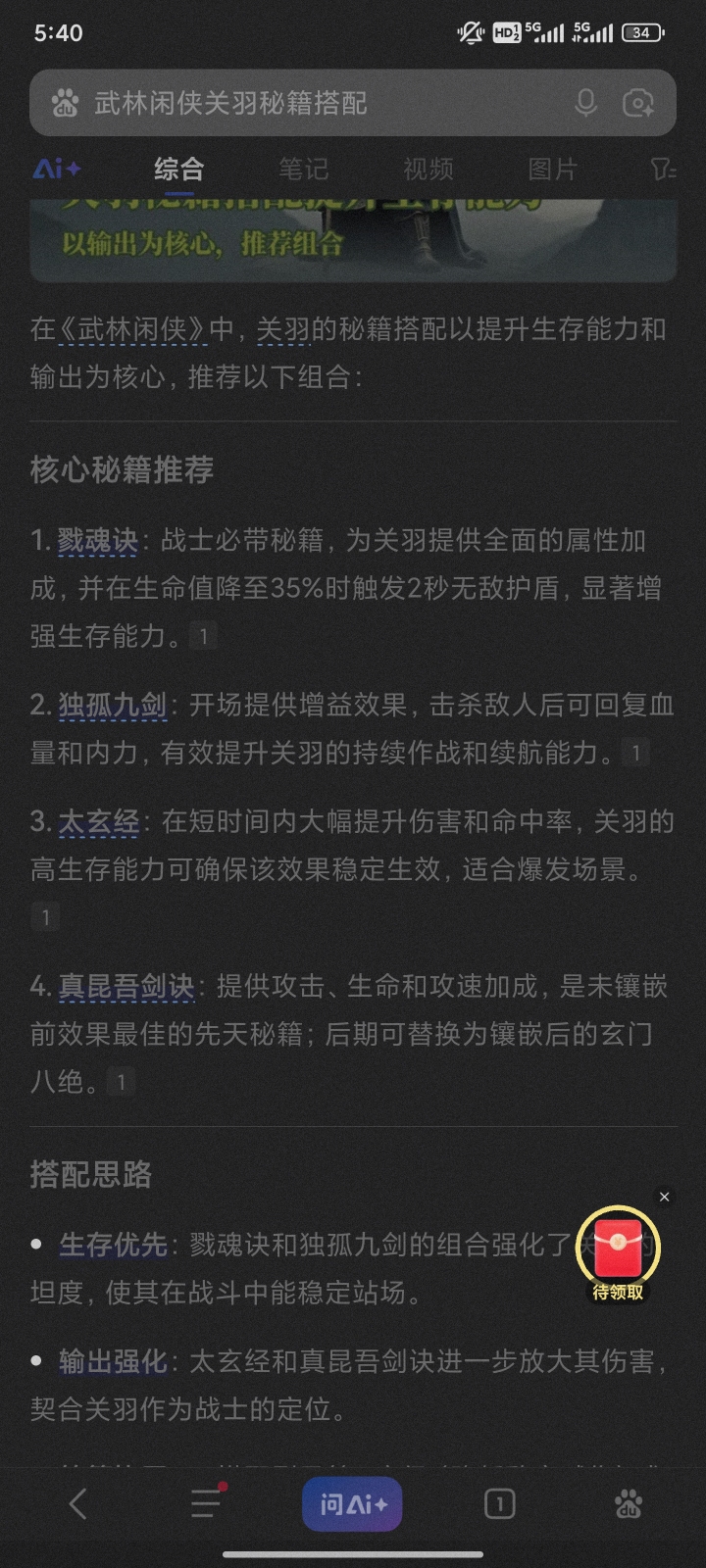Open the 输出强化 link

[113, 1361]
